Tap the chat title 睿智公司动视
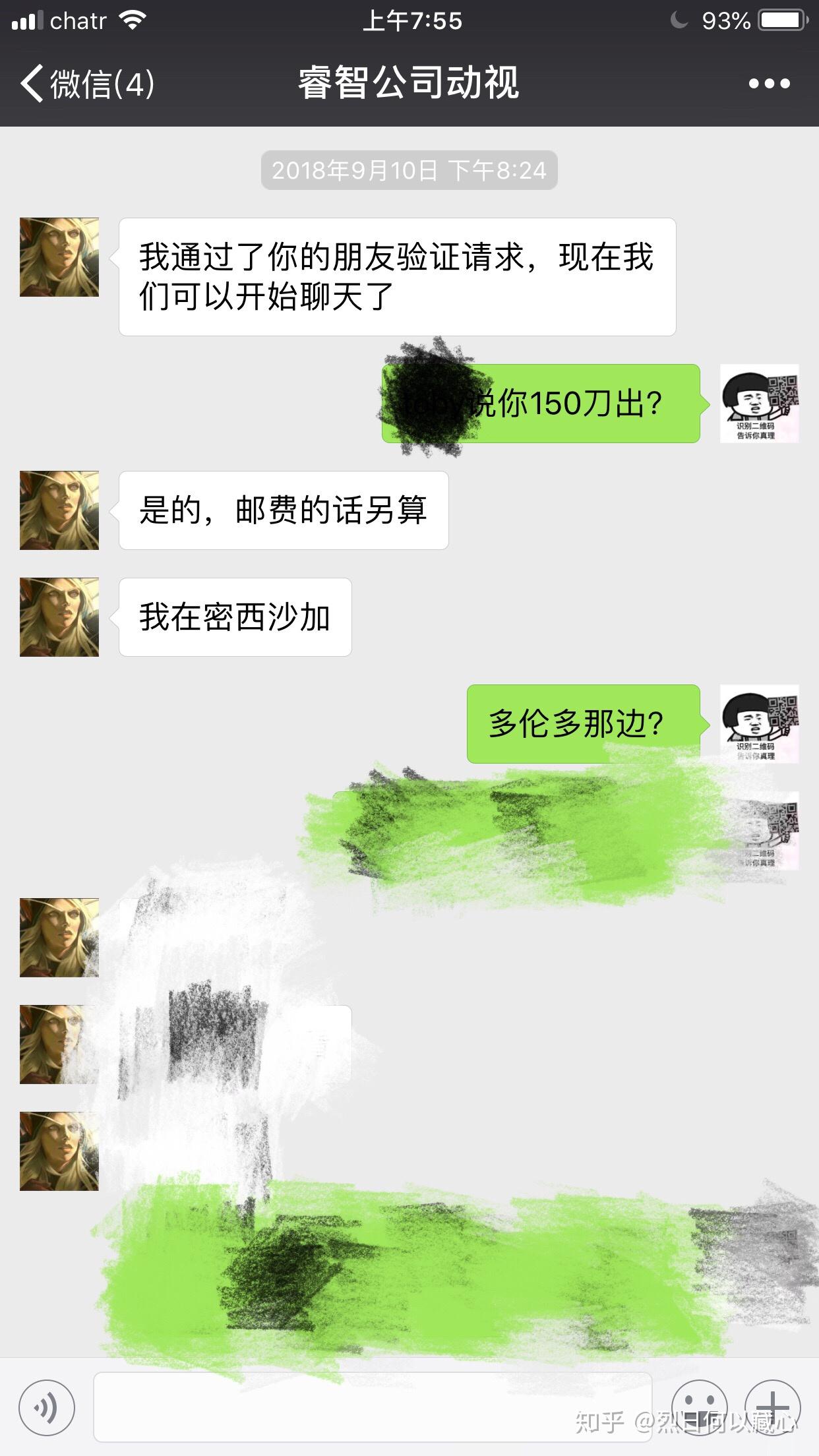 (x=409, y=84)
